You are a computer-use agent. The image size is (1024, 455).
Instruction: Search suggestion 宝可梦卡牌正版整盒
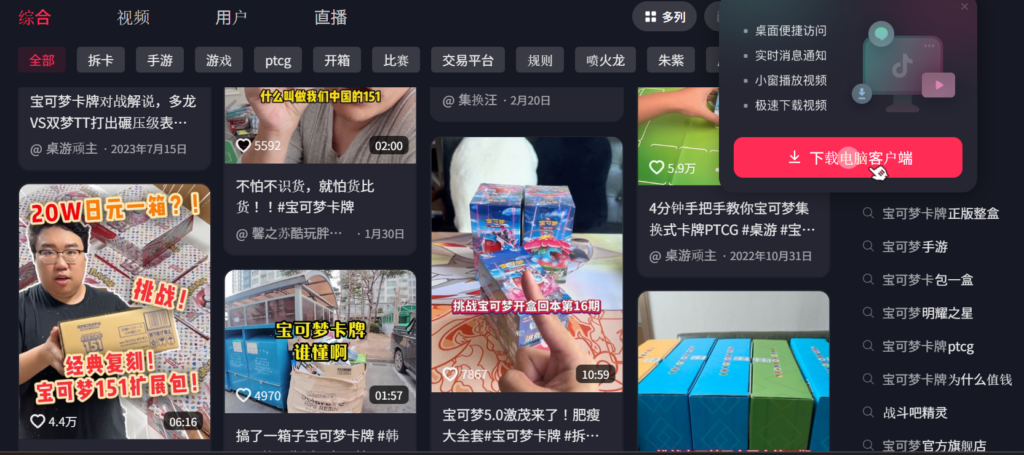tap(944, 213)
